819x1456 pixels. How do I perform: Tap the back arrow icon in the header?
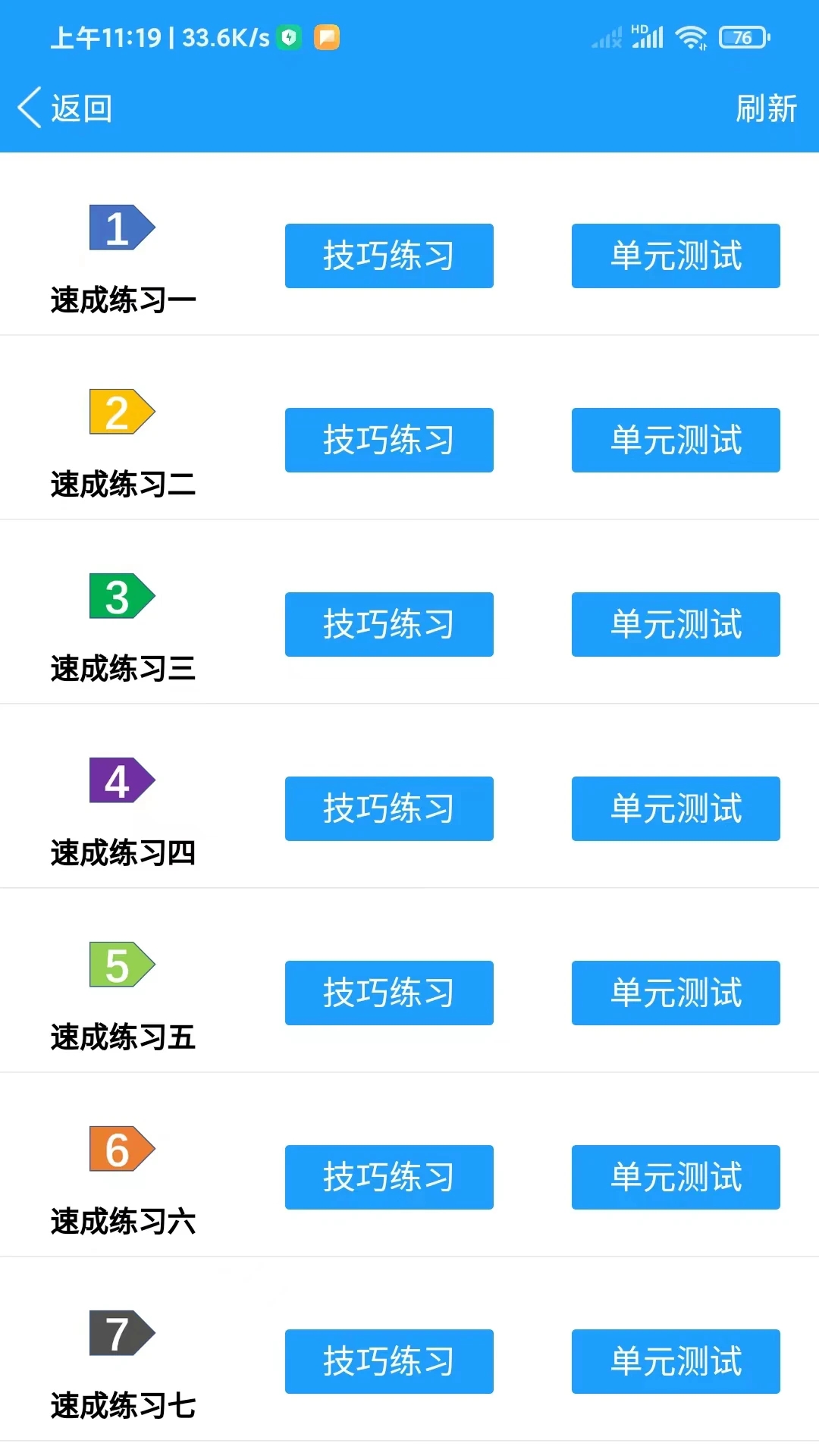tap(30, 107)
